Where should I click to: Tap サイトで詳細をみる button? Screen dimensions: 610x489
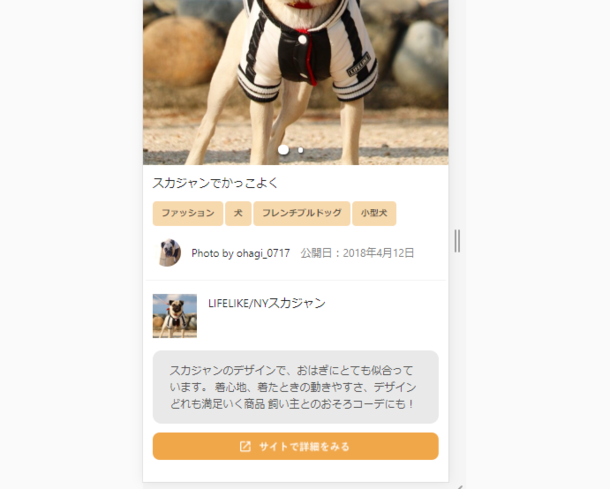click(x=295, y=446)
